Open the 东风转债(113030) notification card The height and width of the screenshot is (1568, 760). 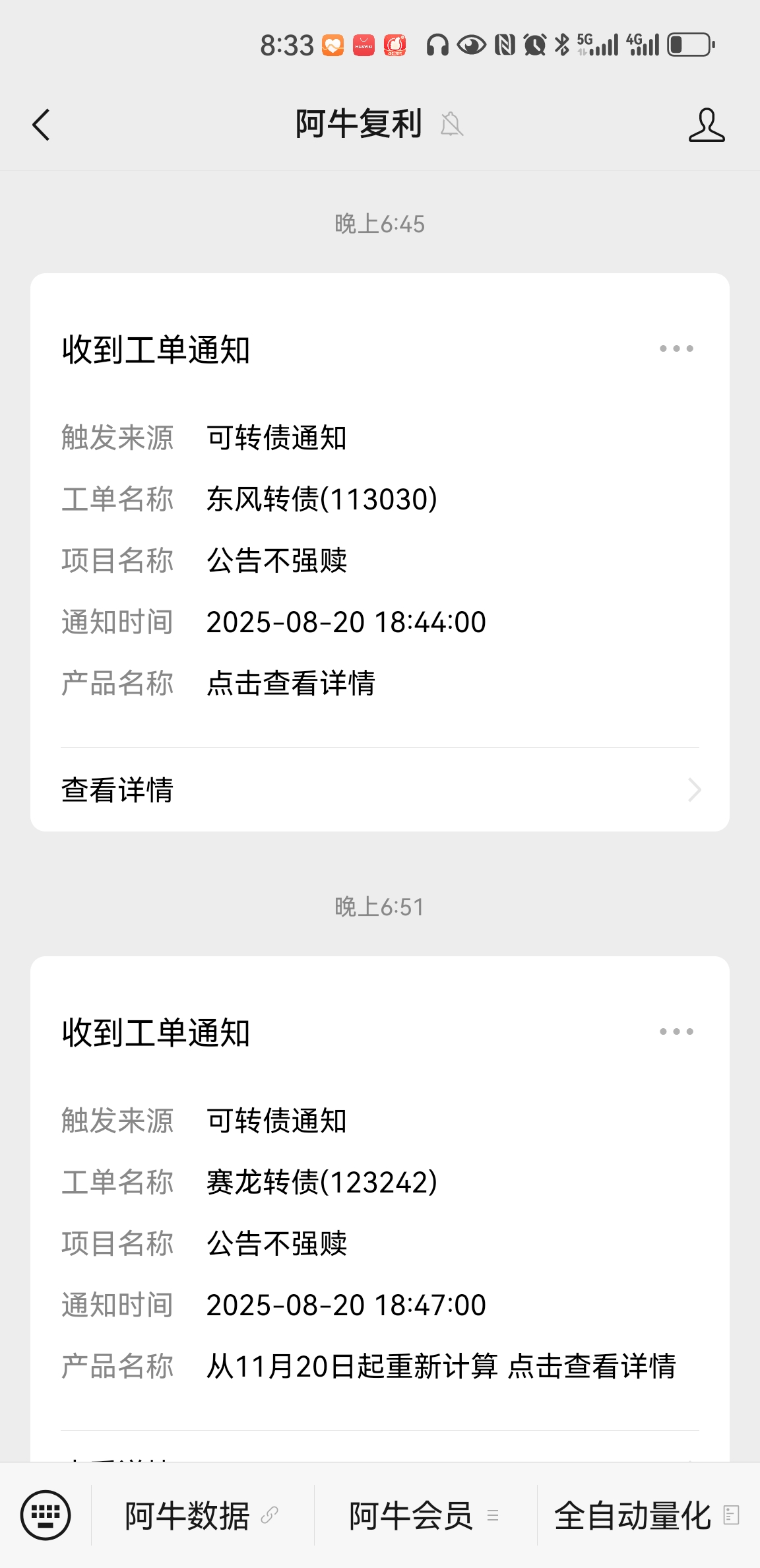pyautogui.click(x=379, y=528)
